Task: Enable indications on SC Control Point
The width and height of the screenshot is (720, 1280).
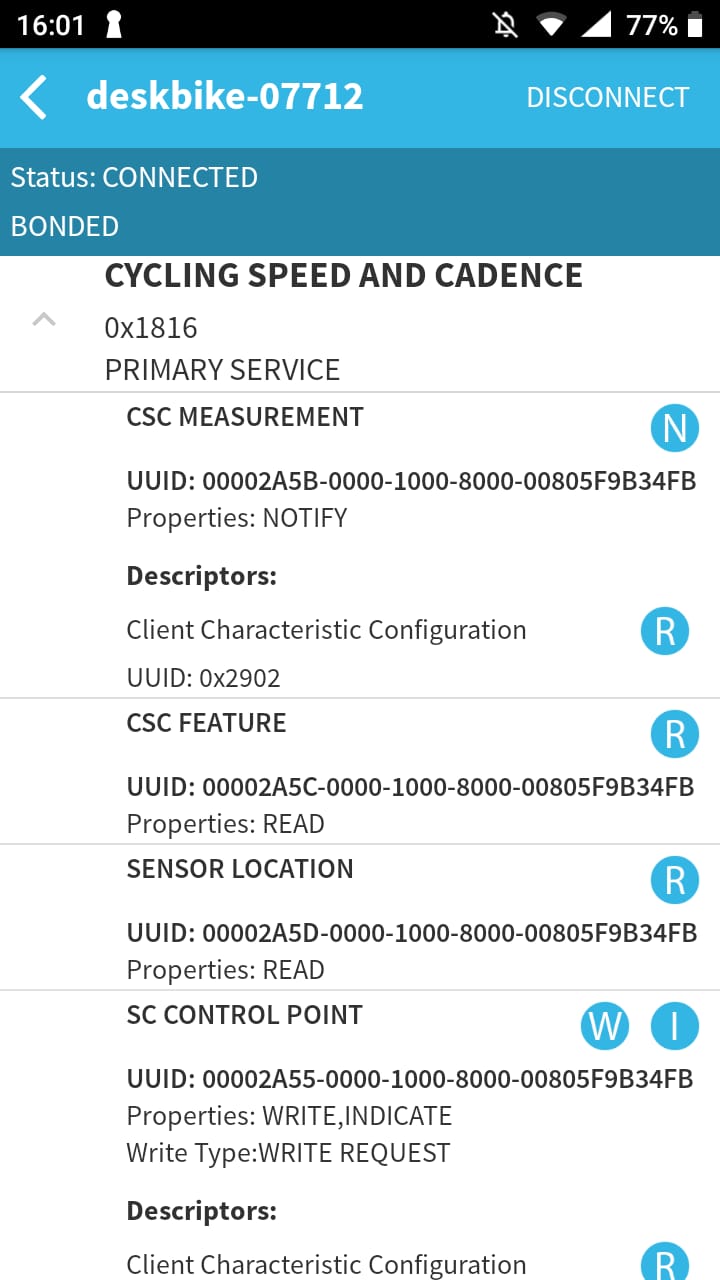Action: (x=674, y=1027)
